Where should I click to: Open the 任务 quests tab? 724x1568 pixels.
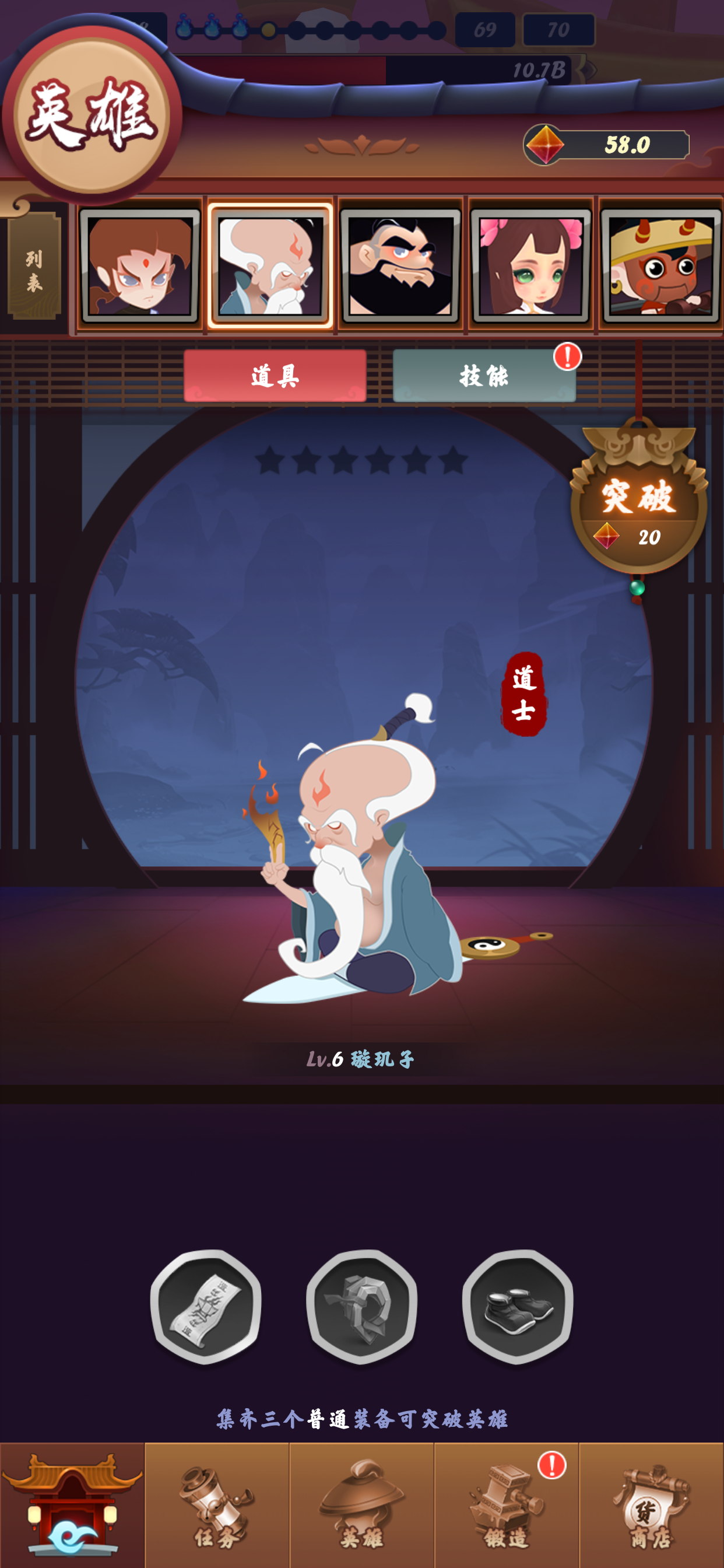[217, 1504]
